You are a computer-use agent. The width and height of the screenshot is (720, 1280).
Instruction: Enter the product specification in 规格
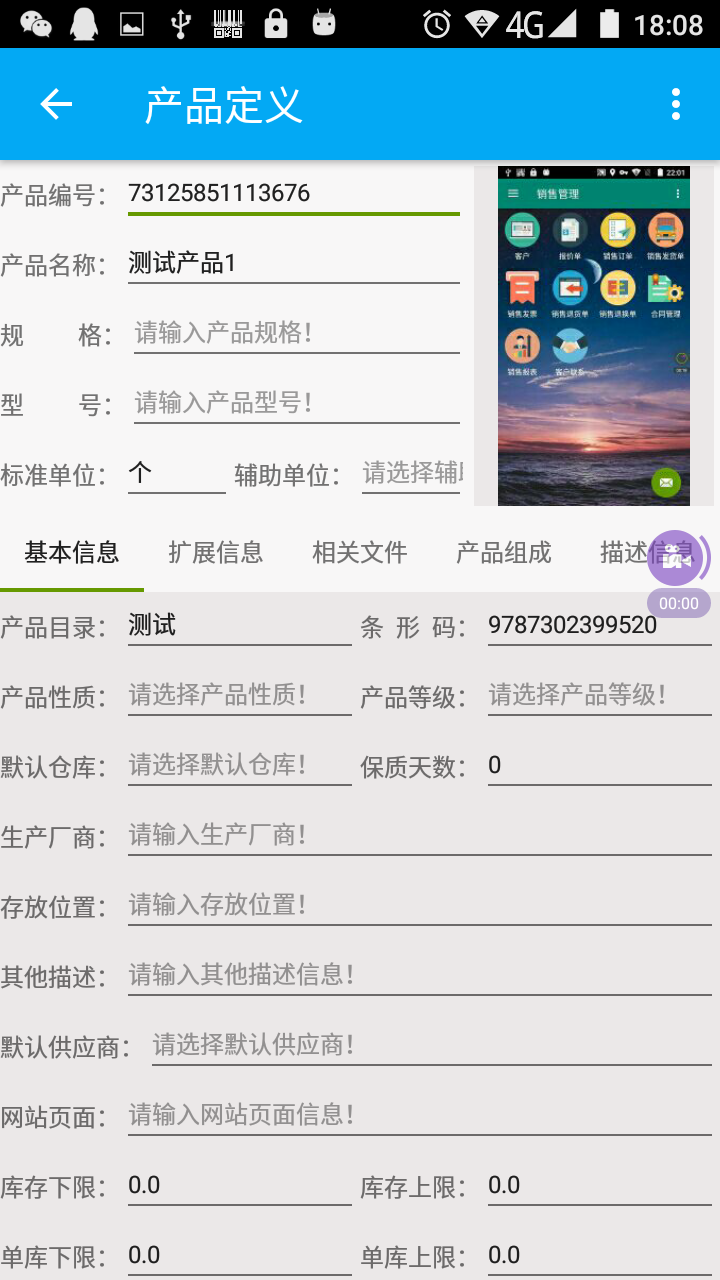(x=296, y=333)
